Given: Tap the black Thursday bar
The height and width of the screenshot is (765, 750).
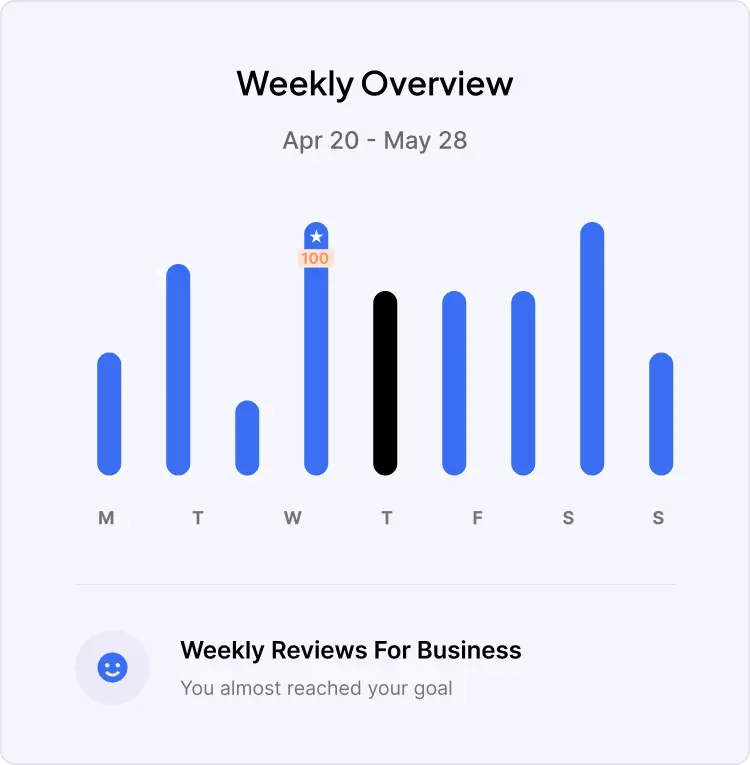Looking at the screenshot, I should coord(385,383).
